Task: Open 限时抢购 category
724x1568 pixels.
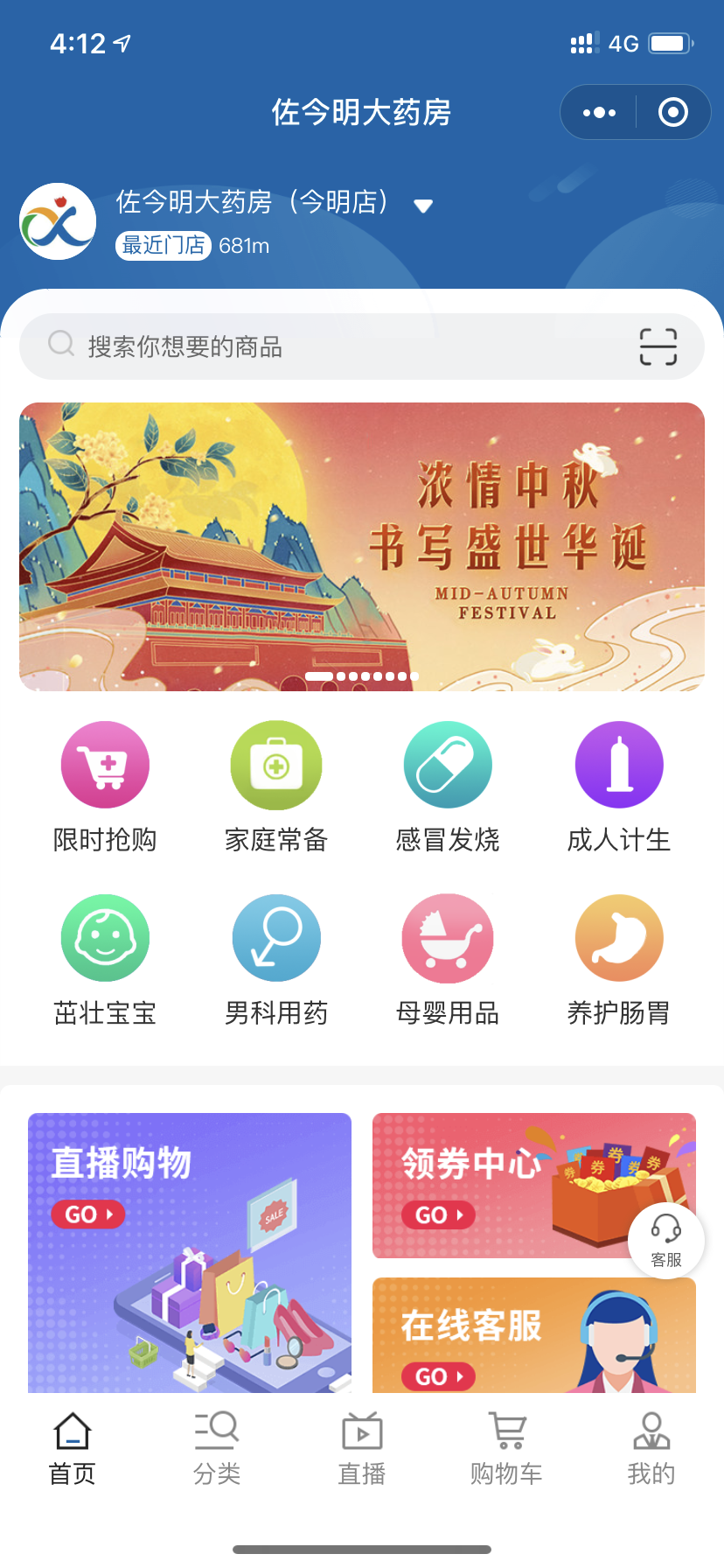Action: coord(105,785)
